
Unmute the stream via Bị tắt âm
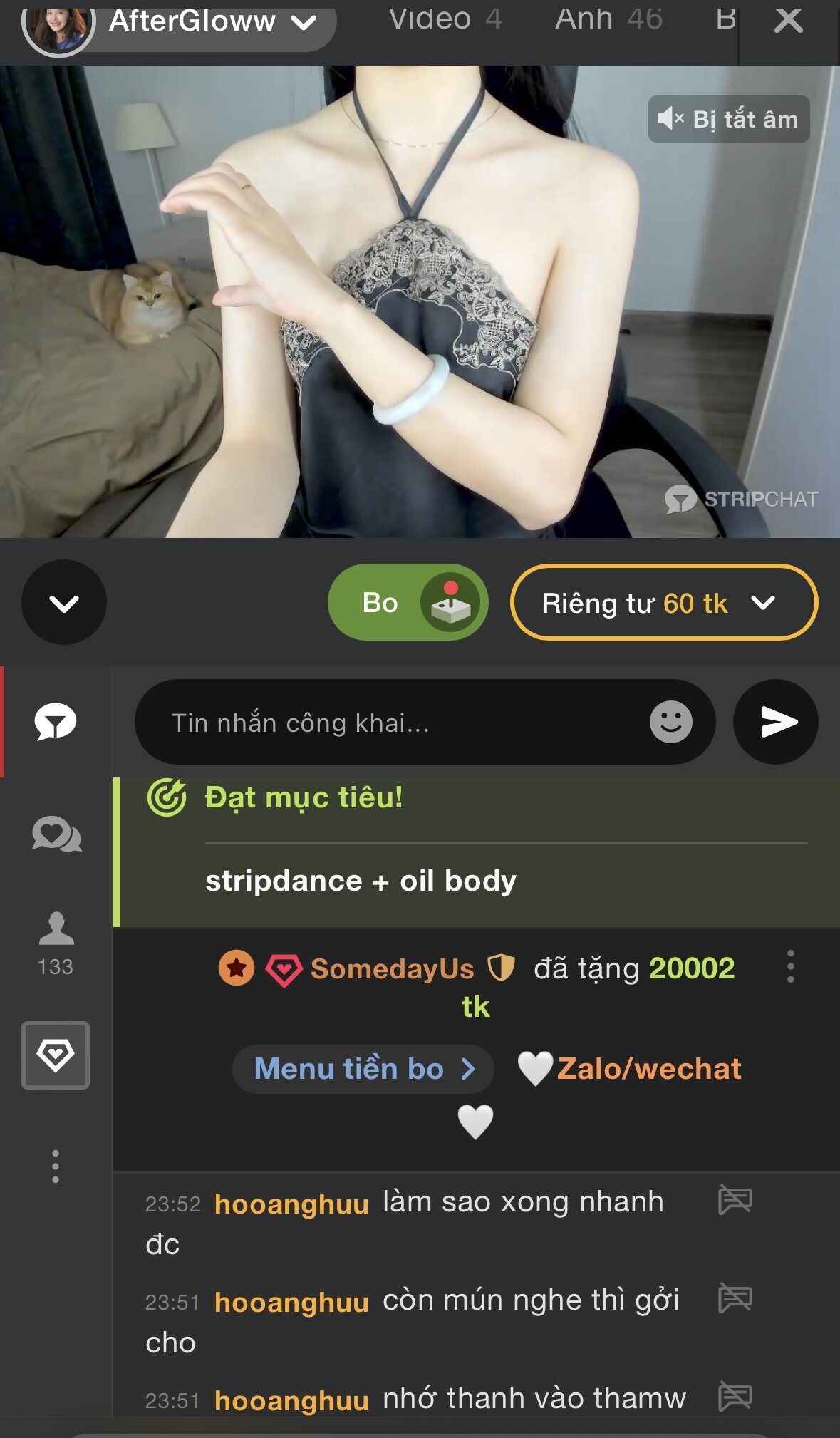pos(728,119)
